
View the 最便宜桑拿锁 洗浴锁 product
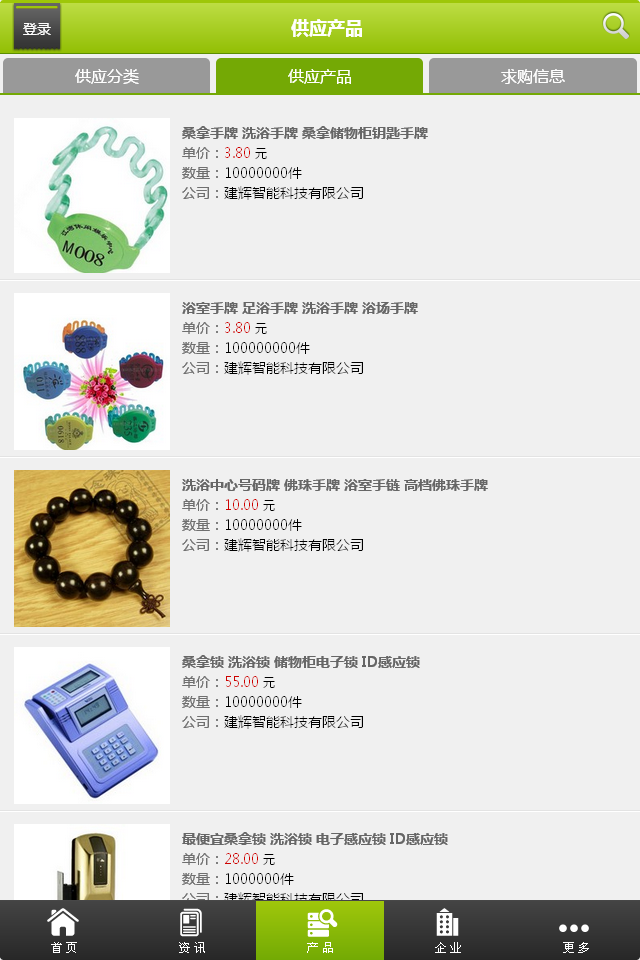click(x=315, y=839)
